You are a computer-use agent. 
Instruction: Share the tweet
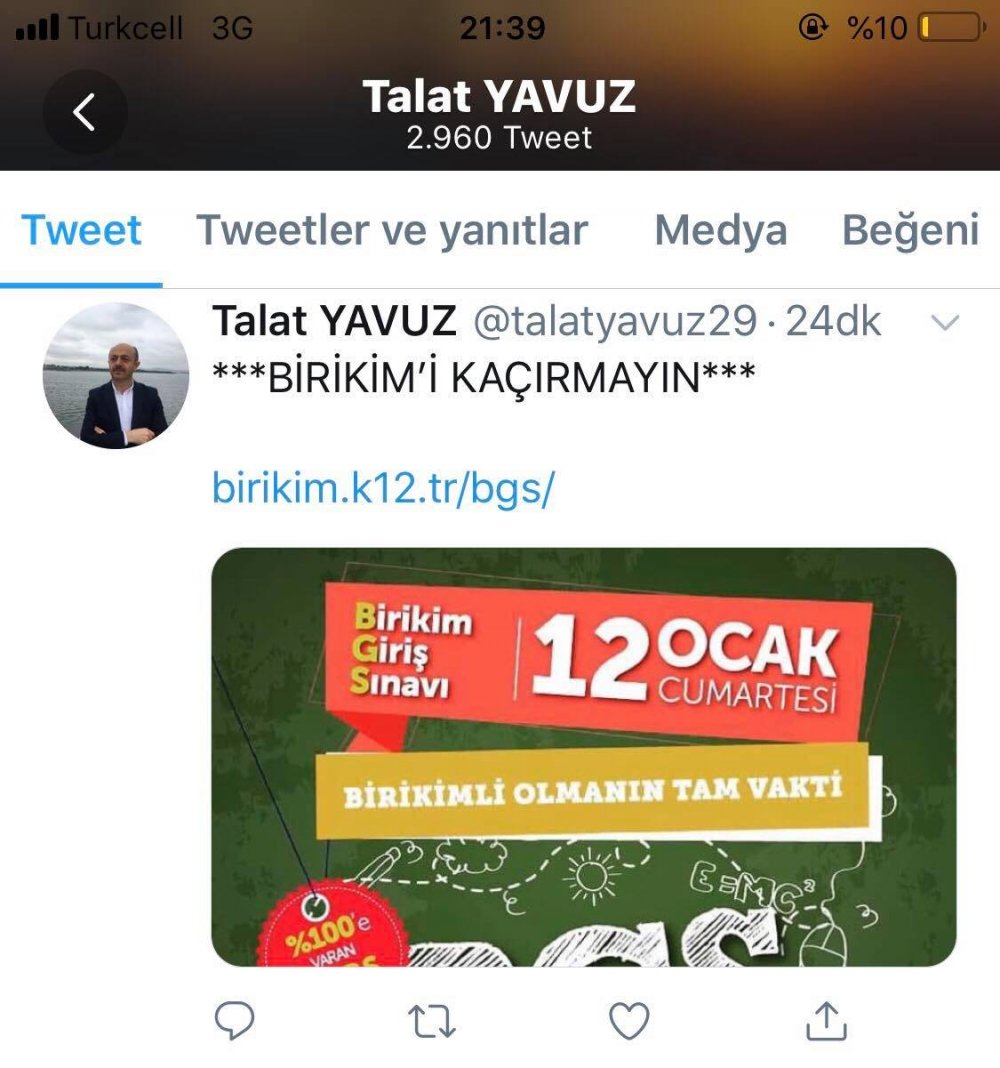(826, 1021)
